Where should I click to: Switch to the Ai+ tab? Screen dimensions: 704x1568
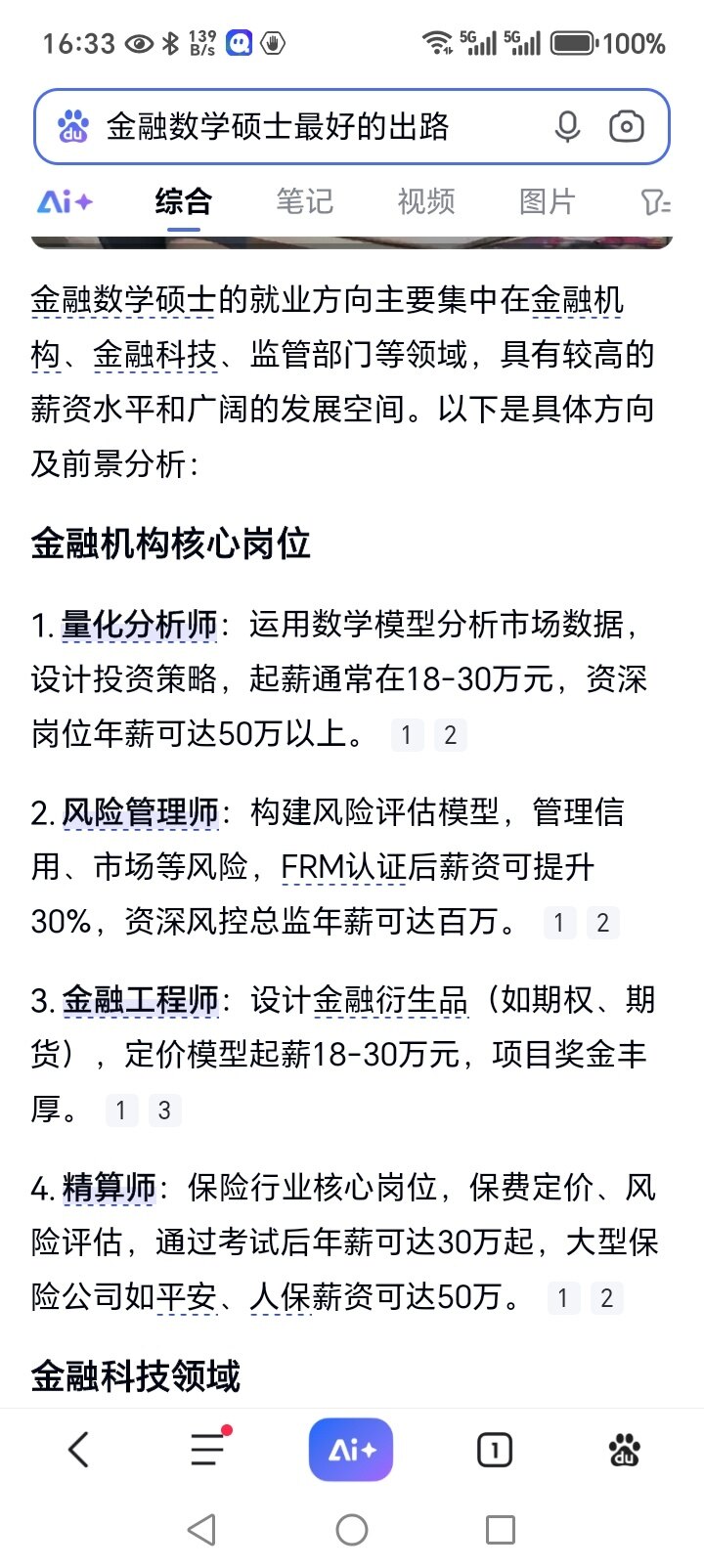(x=65, y=202)
